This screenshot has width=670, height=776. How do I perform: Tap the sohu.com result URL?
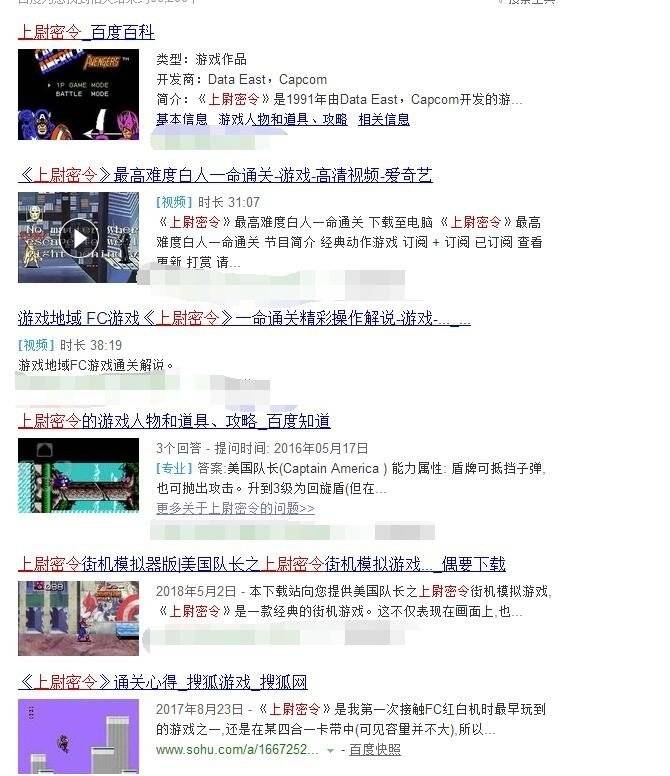point(237,749)
